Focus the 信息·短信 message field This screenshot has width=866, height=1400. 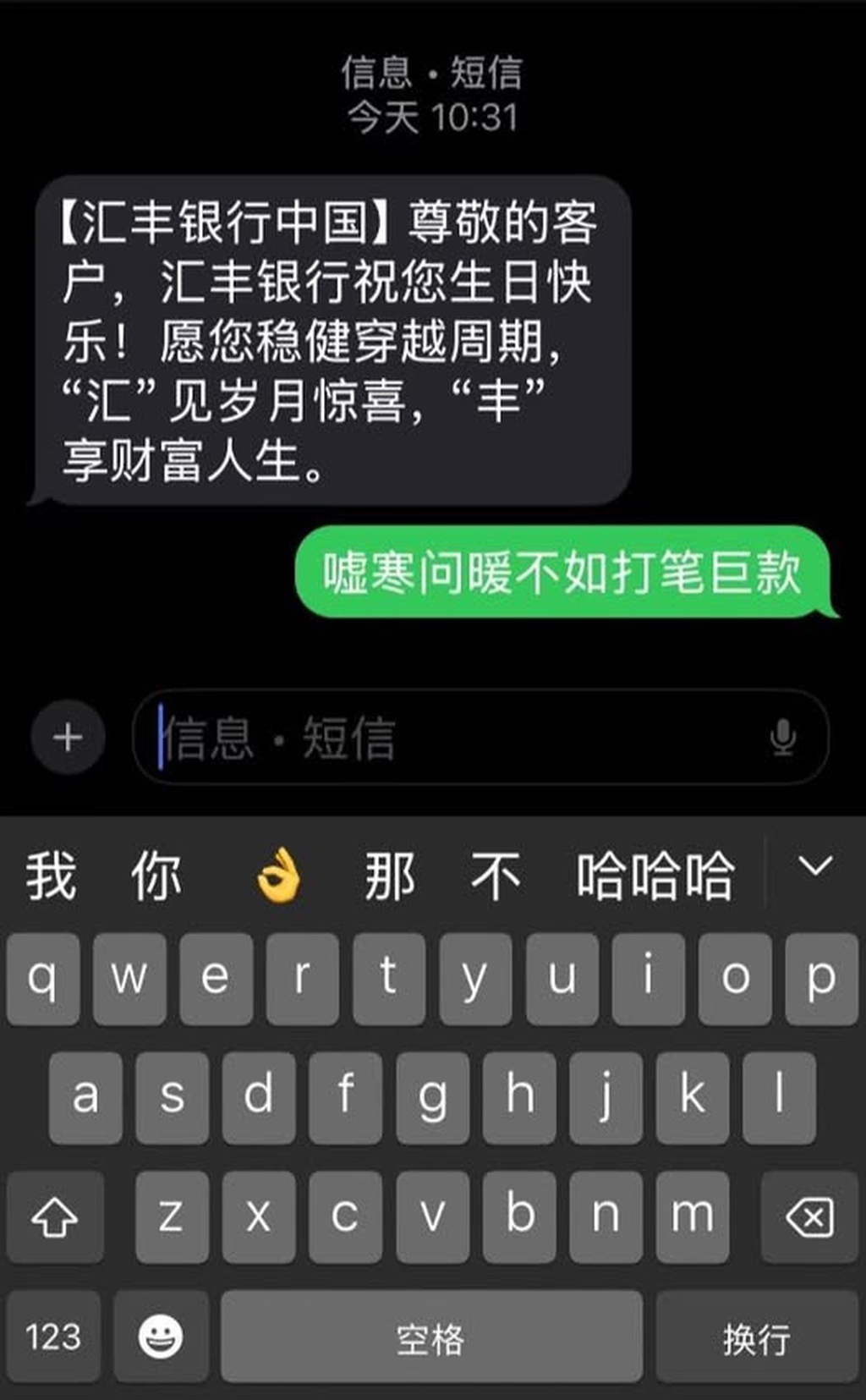click(457, 737)
